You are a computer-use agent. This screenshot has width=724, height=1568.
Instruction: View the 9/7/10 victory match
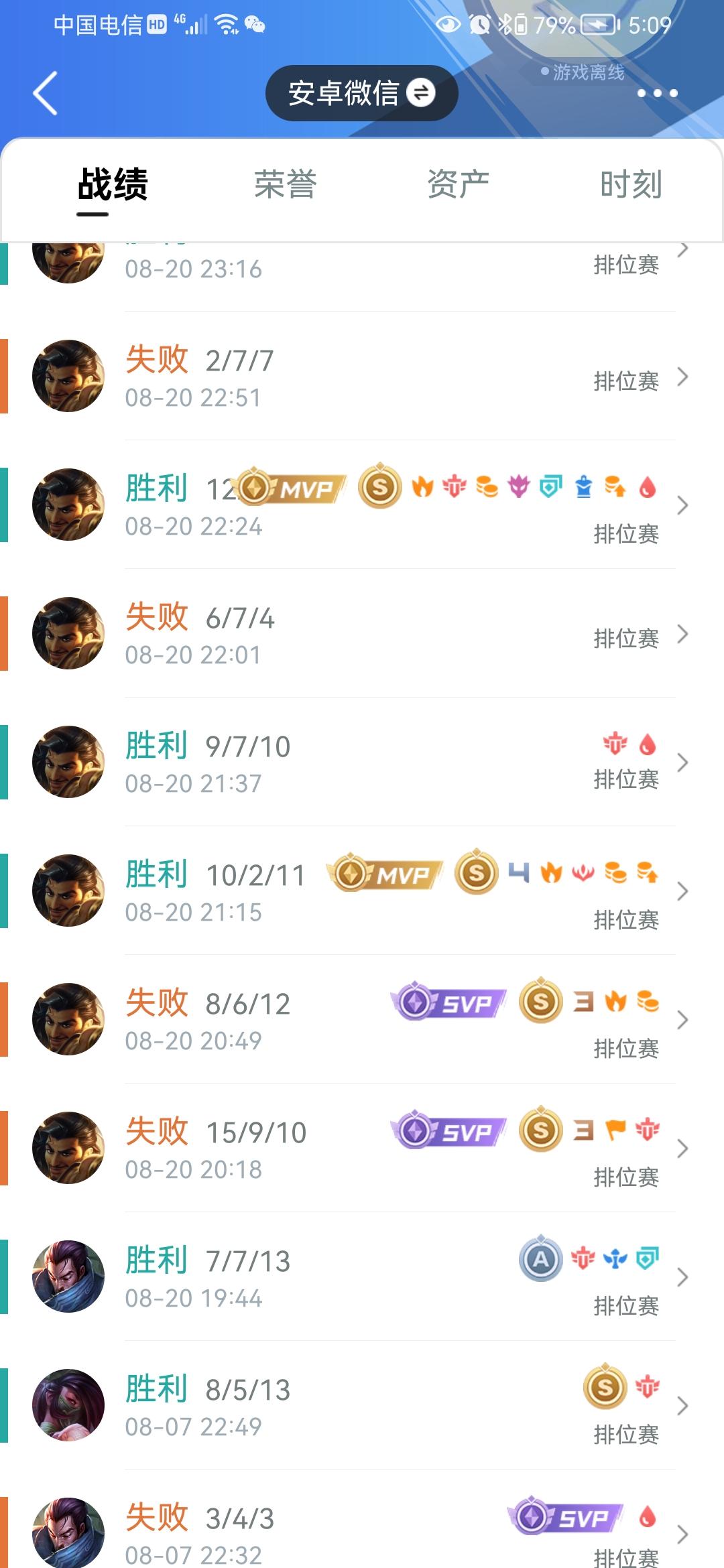[362, 763]
